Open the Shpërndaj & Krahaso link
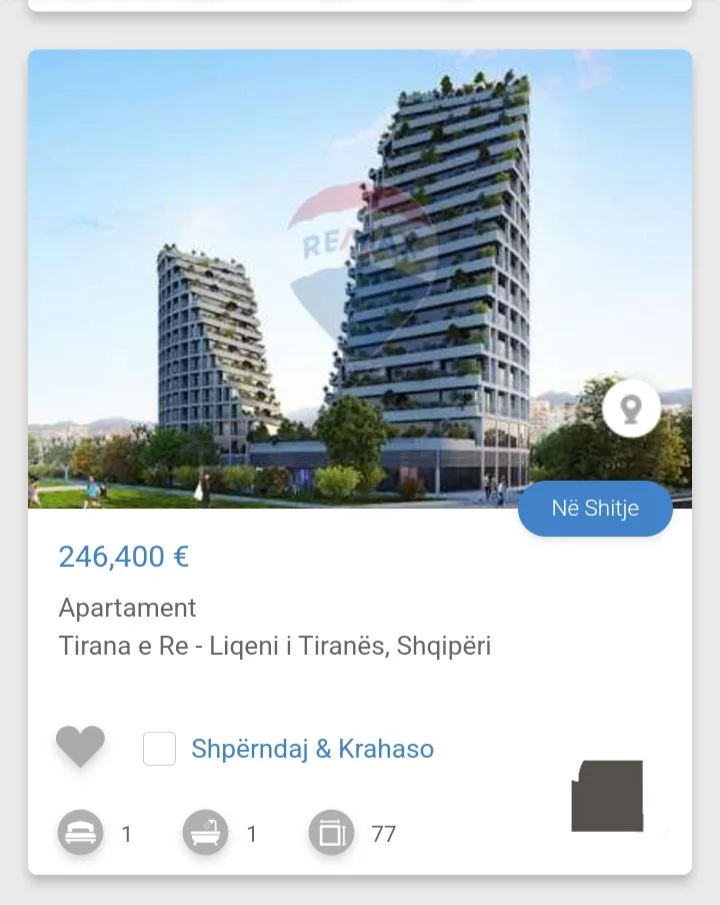Viewport: 720px width, 905px height. 312,748
